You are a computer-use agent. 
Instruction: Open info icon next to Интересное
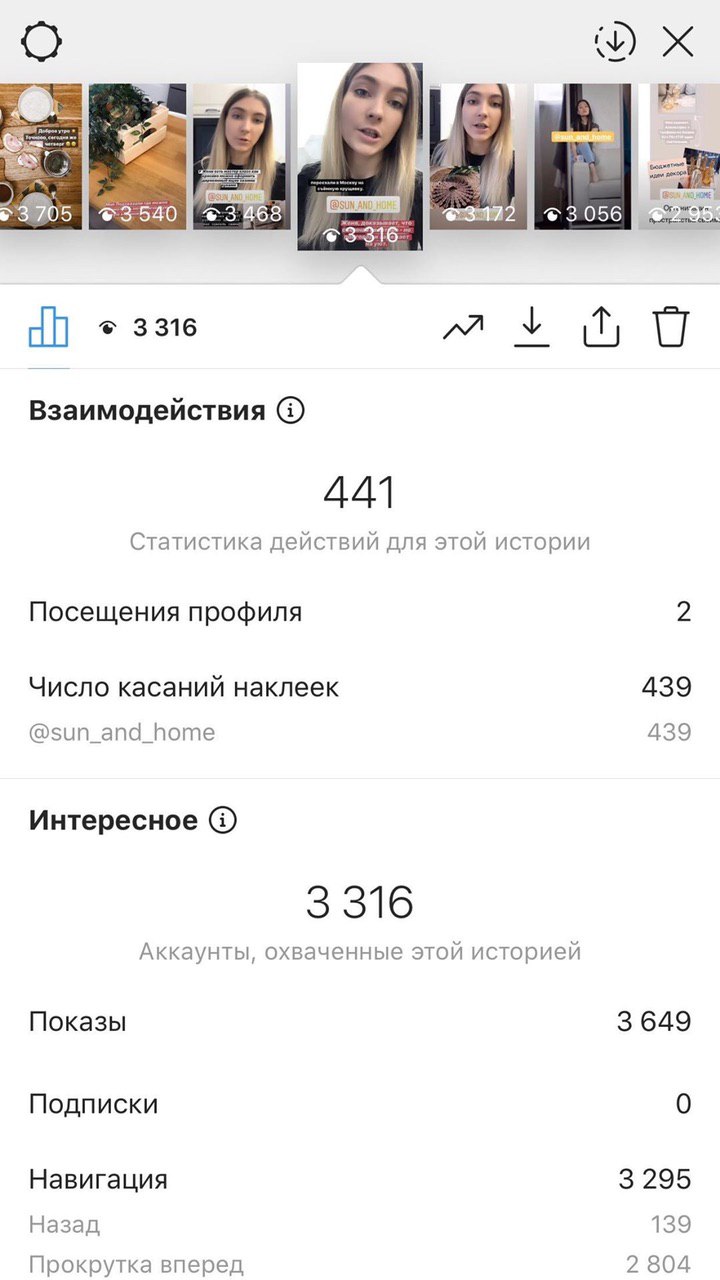coord(222,821)
